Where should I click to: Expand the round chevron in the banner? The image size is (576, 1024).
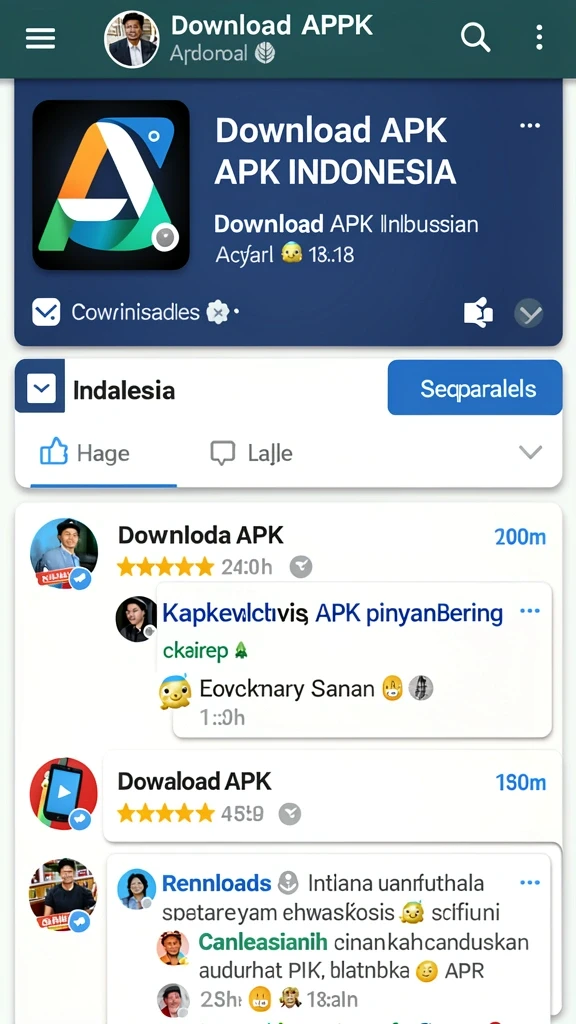pyautogui.click(x=528, y=314)
